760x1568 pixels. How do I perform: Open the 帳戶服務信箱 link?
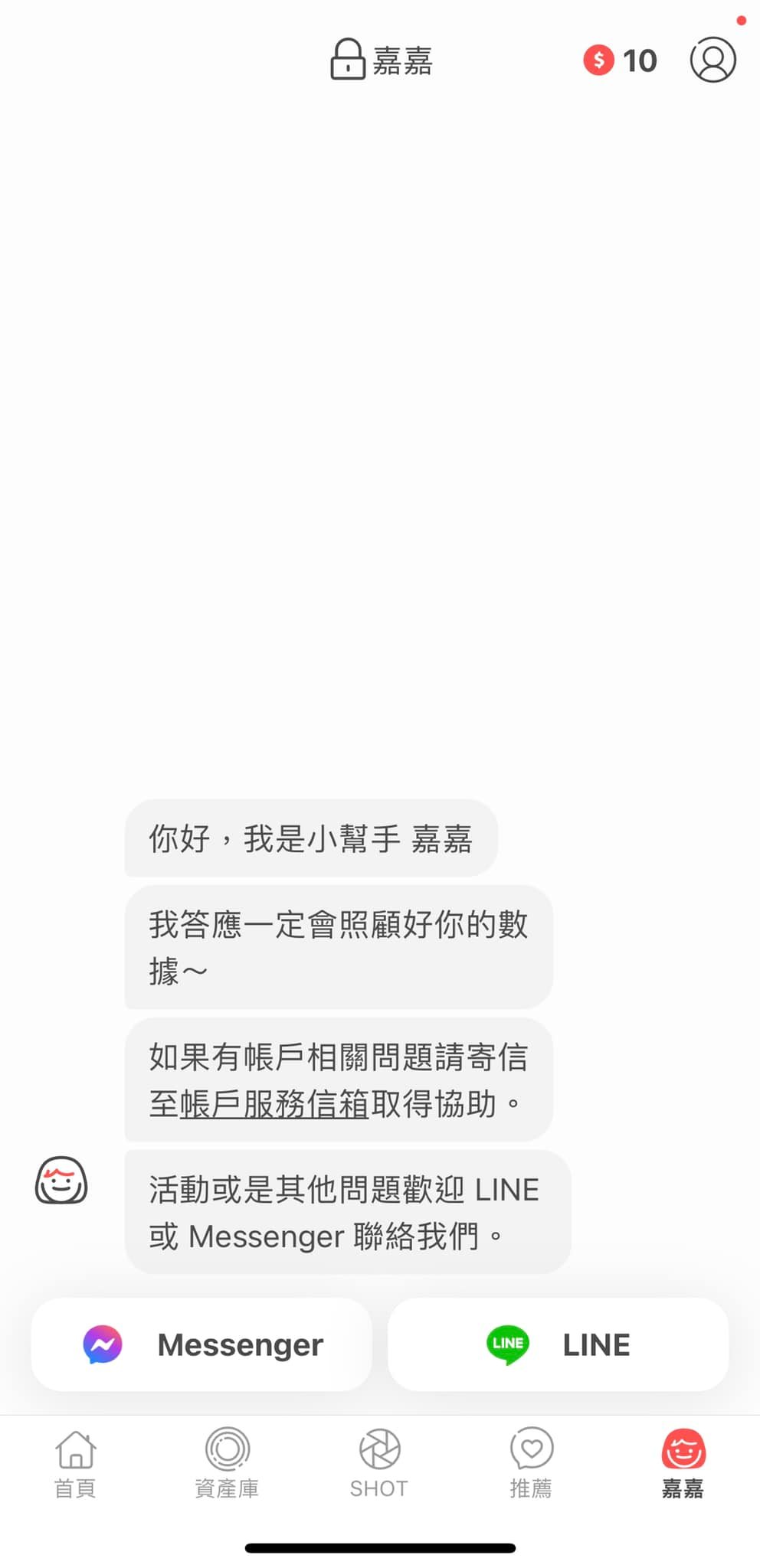(x=274, y=1104)
